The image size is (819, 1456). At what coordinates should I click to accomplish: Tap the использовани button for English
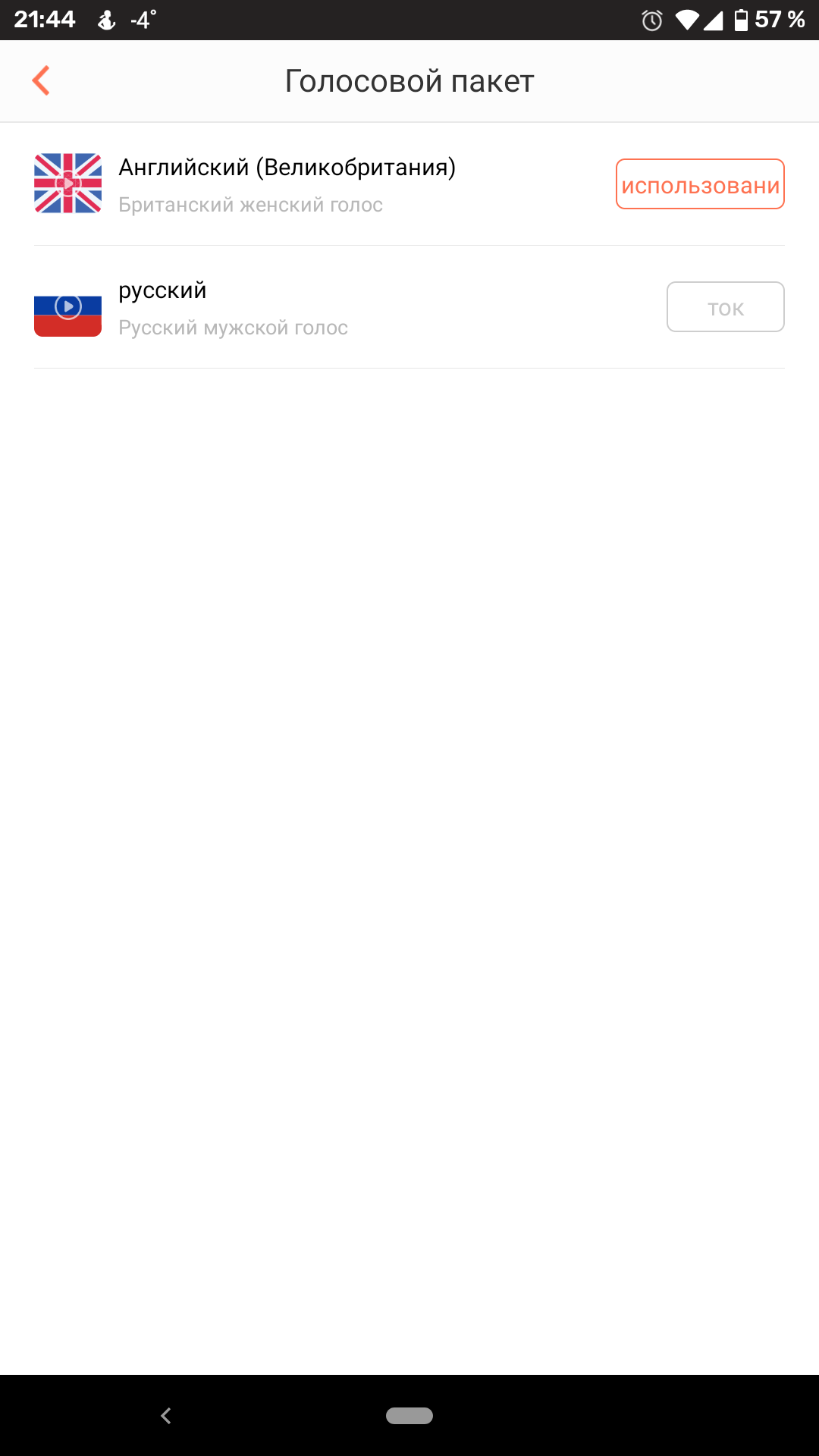click(x=699, y=184)
